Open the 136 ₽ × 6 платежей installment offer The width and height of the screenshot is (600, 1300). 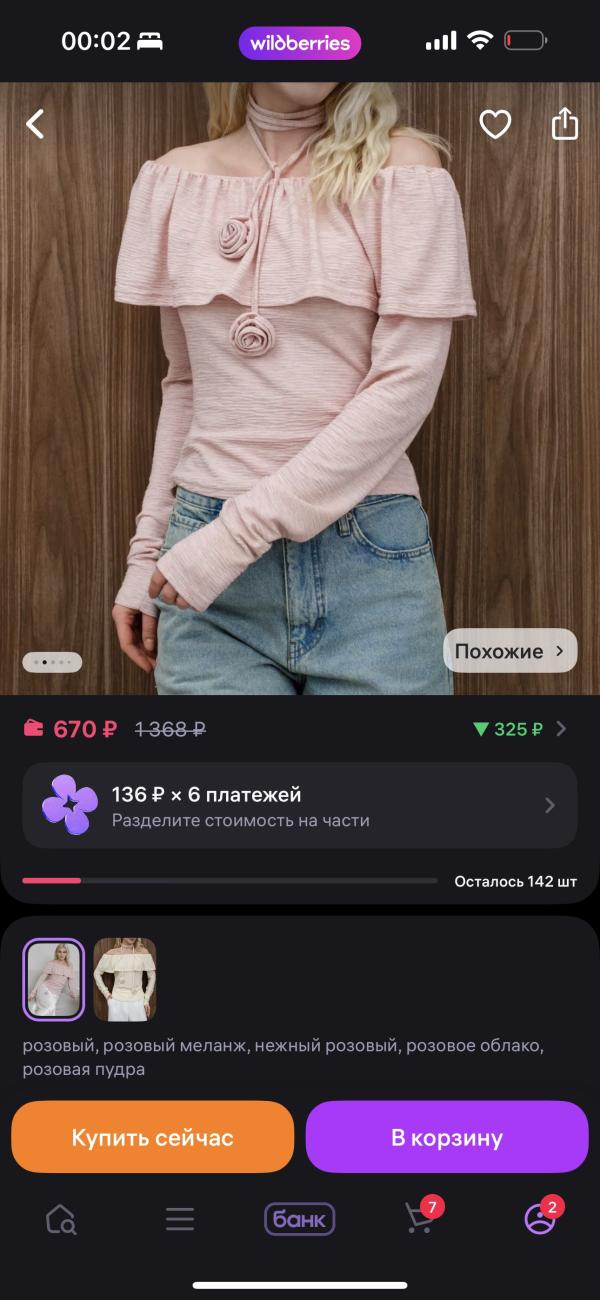300,806
